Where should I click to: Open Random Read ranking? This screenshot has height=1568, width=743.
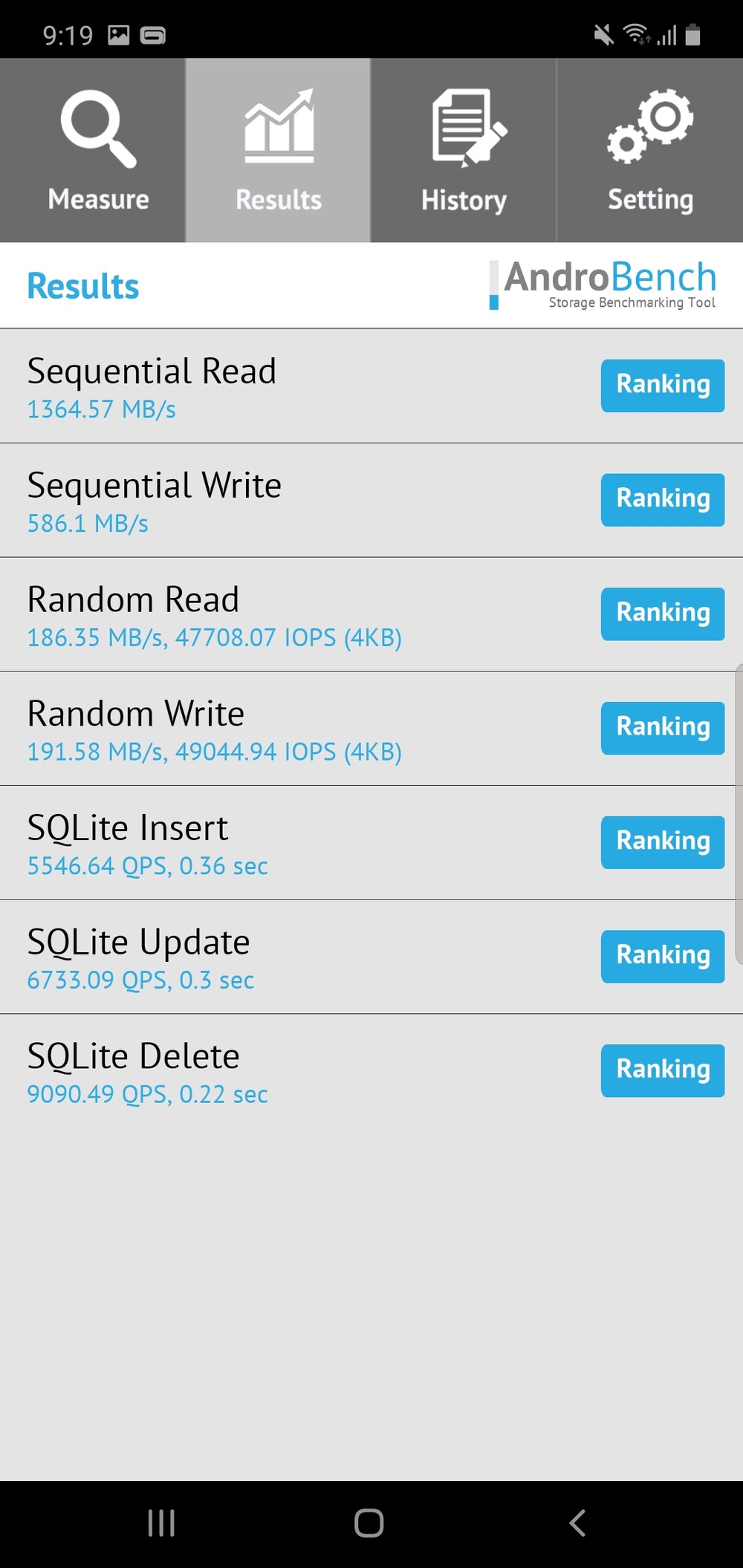(x=662, y=614)
